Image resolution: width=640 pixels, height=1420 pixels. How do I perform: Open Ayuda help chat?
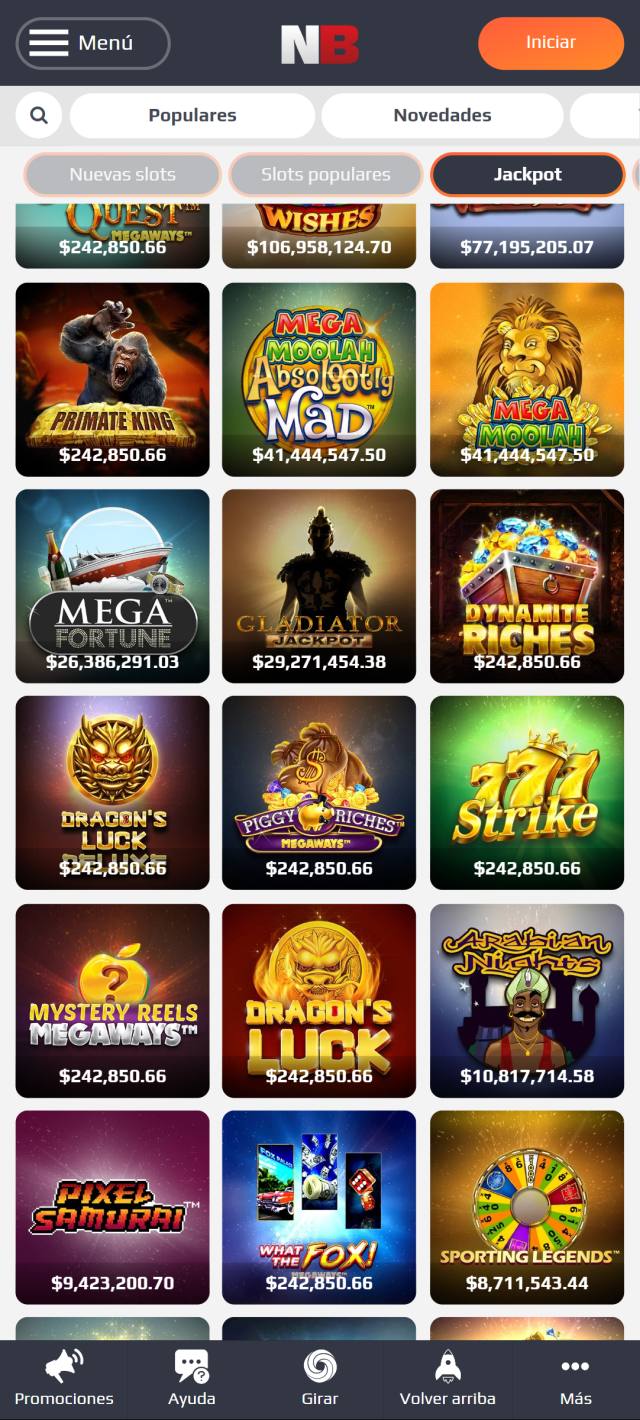pyautogui.click(x=191, y=1379)
